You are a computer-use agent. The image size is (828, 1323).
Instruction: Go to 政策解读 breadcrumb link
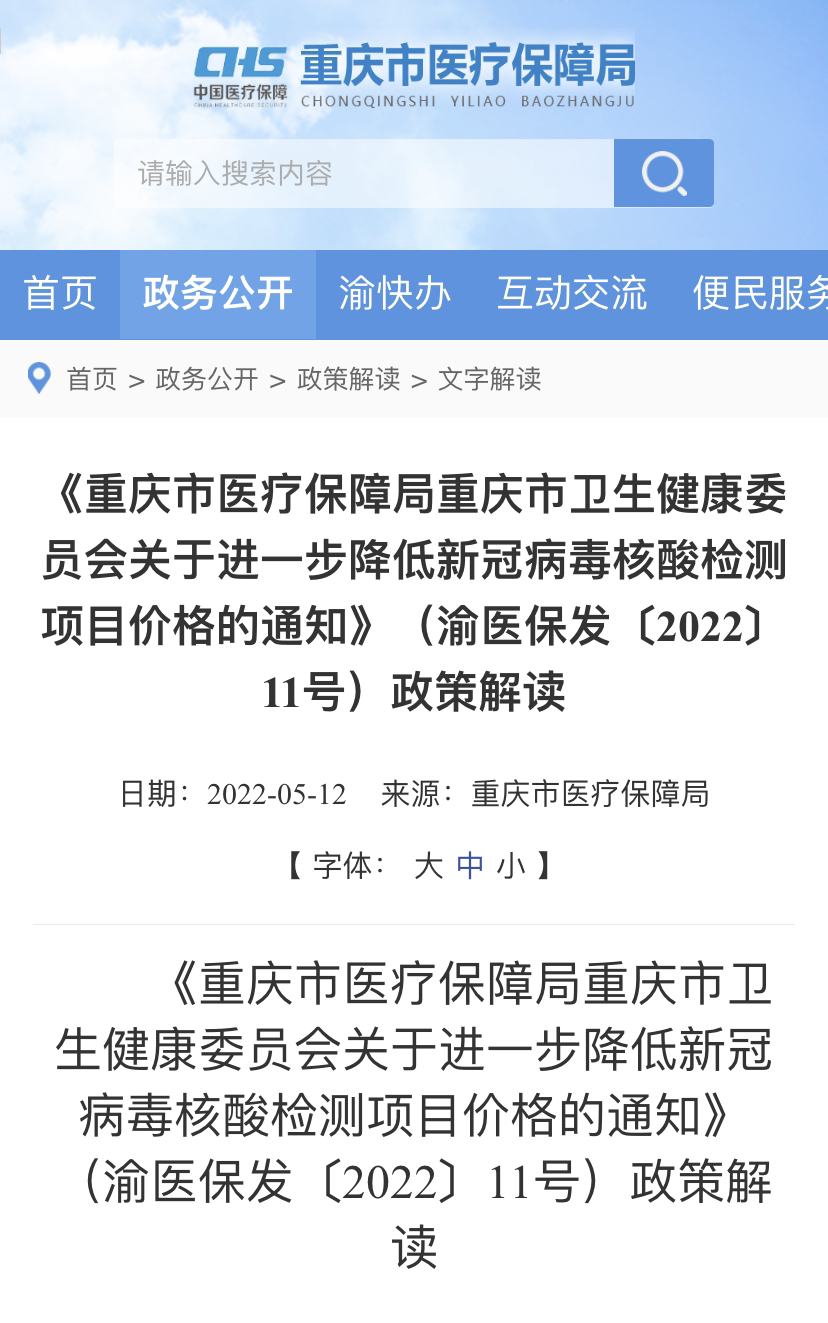coord(349,379)
